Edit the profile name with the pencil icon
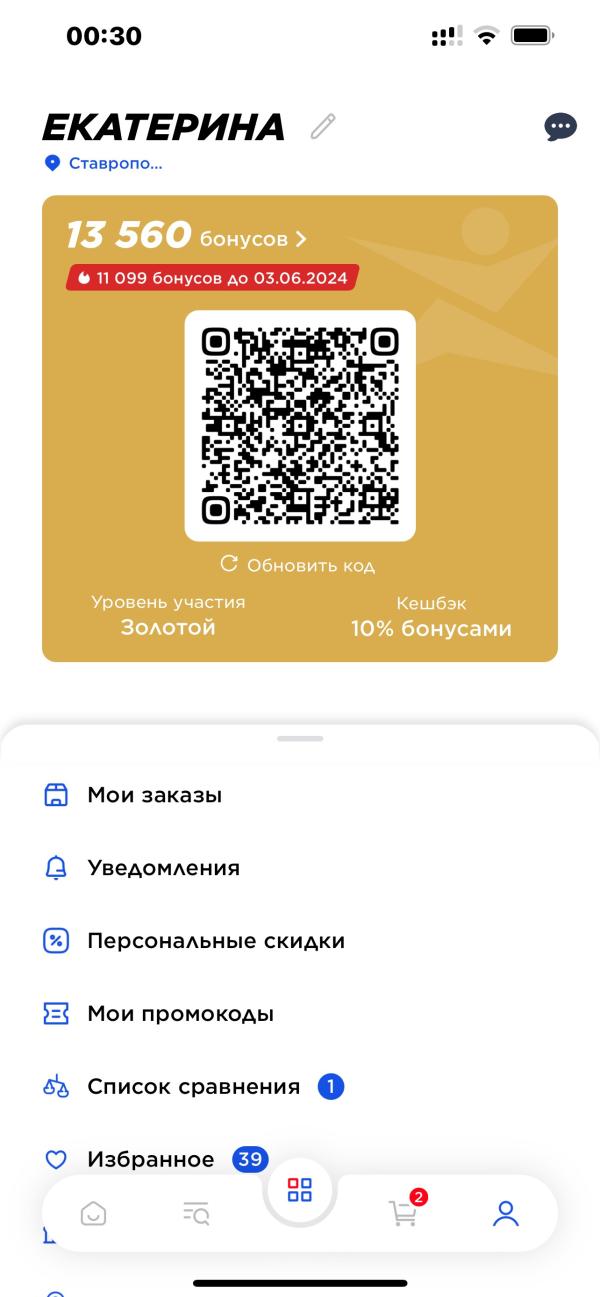Image resolution: width=600 pixels, height=1297 pixels. pos(322,127)
